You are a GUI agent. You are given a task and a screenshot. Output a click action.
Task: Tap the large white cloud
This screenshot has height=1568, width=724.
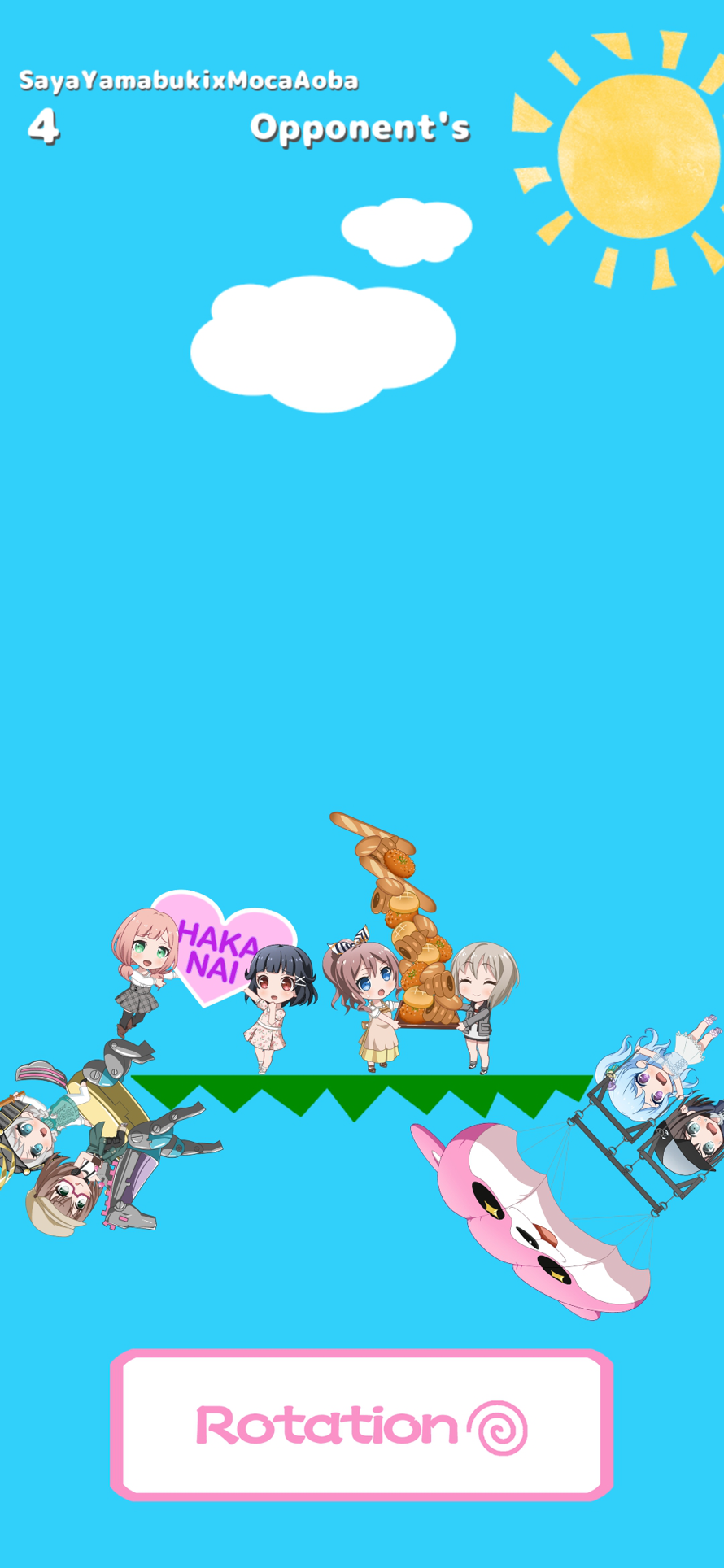click(321, 342)
